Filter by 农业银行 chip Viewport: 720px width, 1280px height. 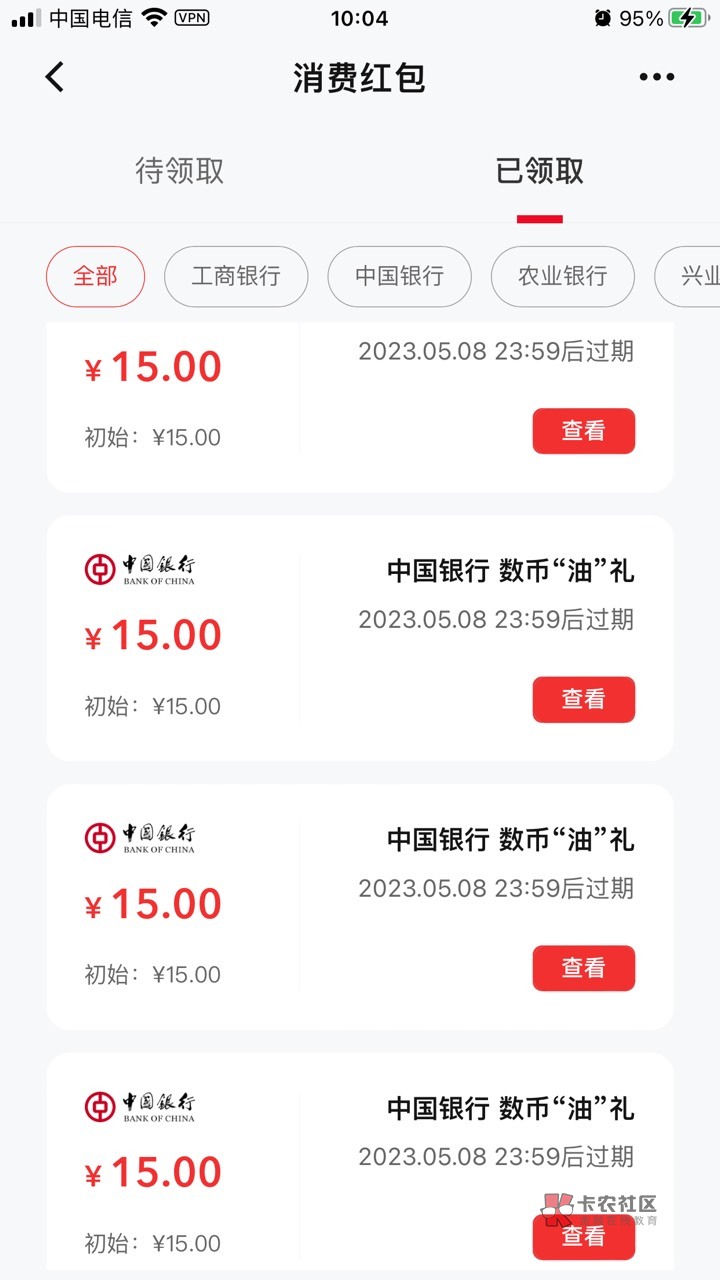[562, 276]
